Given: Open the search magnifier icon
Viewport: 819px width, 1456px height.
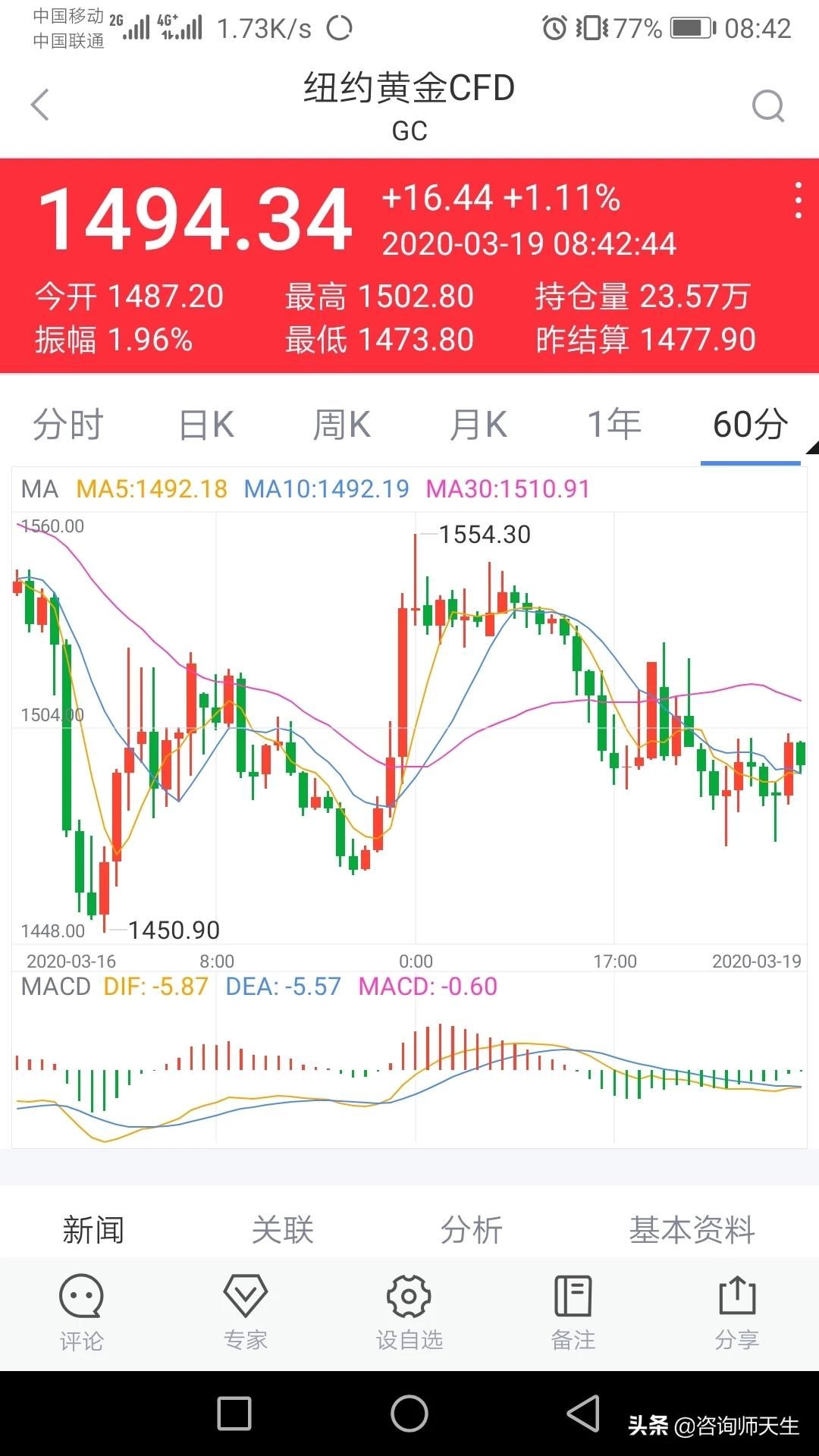Looking at the screenshot, I should 767,106.
